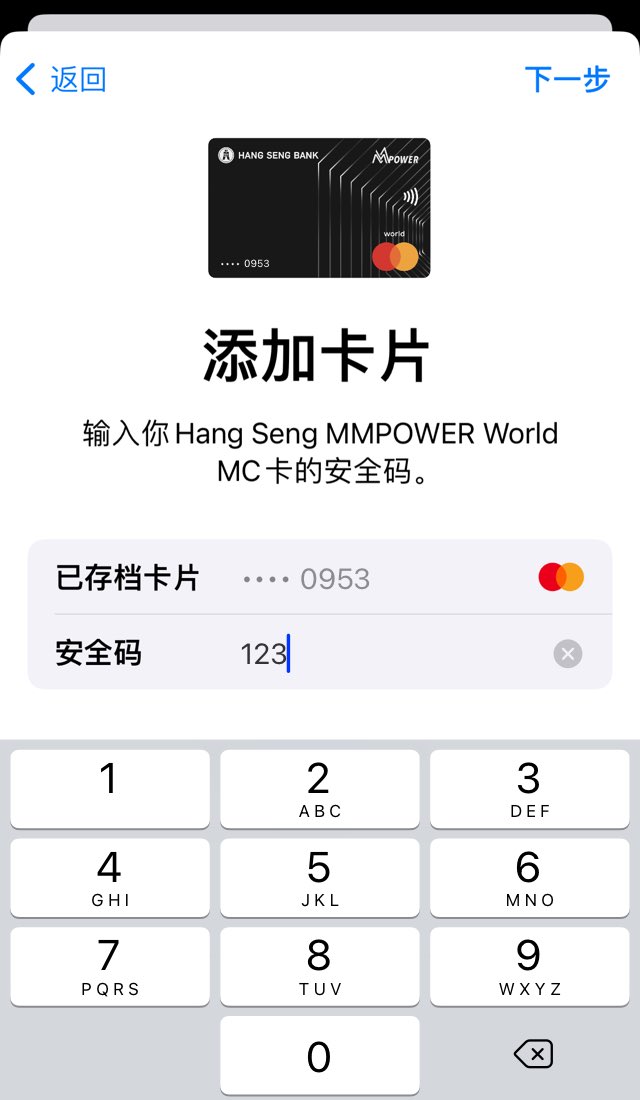This screenshot has width=640, height=1100.
Task: Continue with 下一步 button
Action: (567, 80)
